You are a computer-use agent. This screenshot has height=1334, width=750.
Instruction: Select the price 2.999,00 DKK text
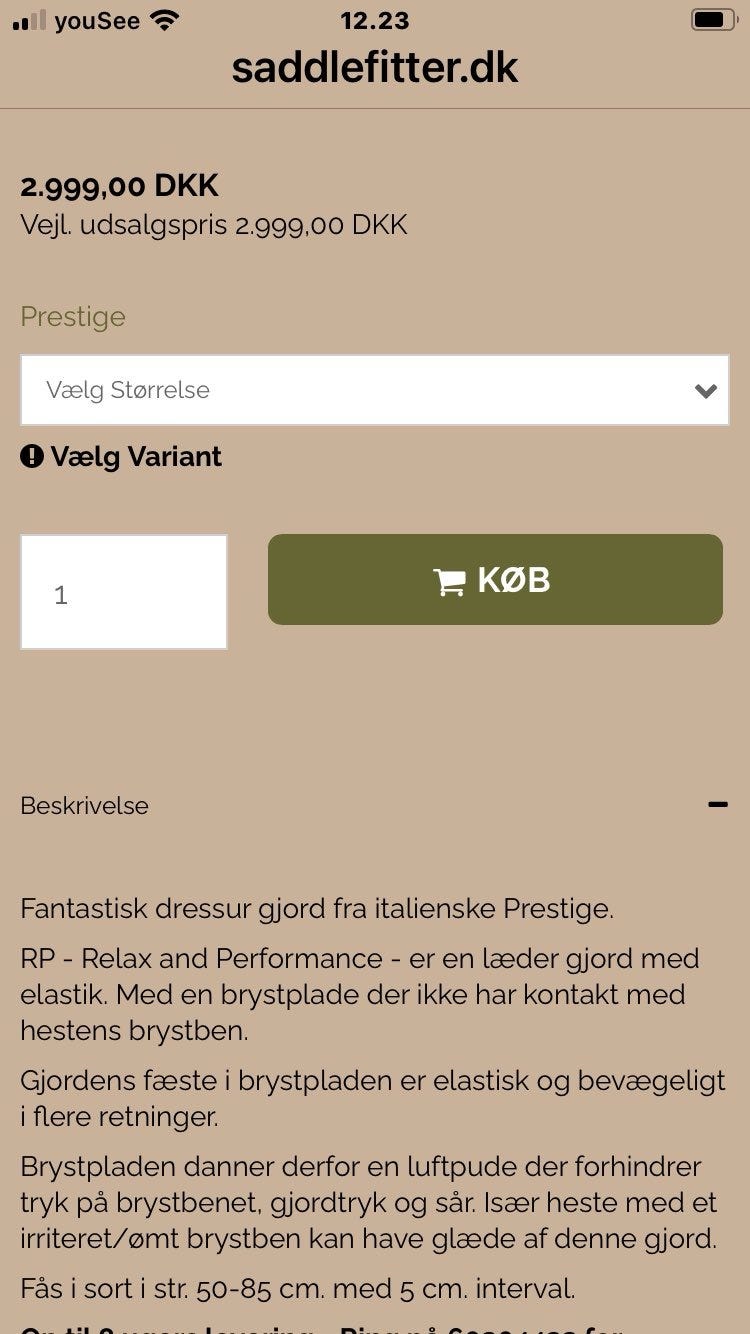[119, 185]
